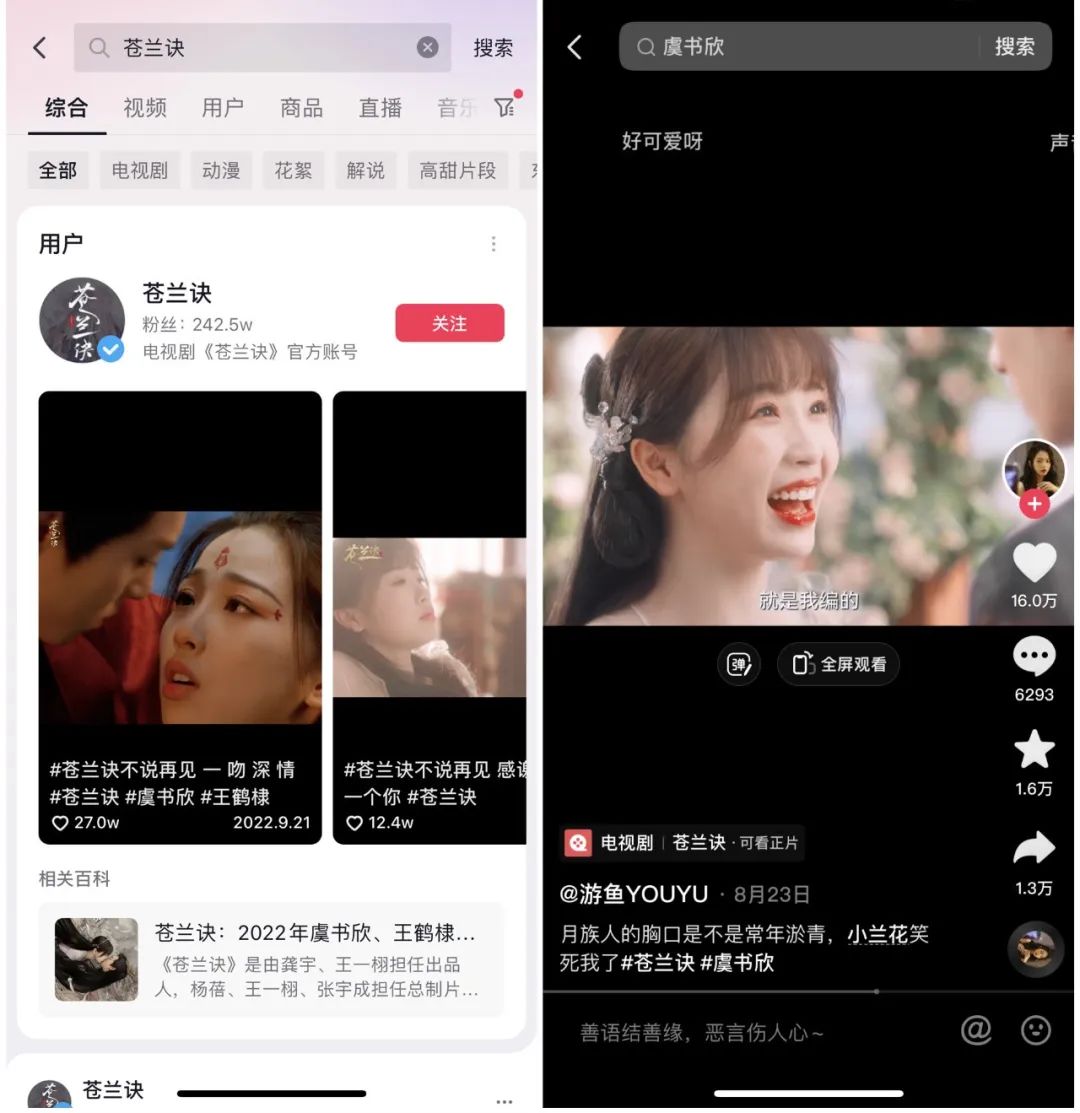Open the comments icon showing 6293
The width and height of the screenshot is (1080, 1113).
pos(1034,657)
